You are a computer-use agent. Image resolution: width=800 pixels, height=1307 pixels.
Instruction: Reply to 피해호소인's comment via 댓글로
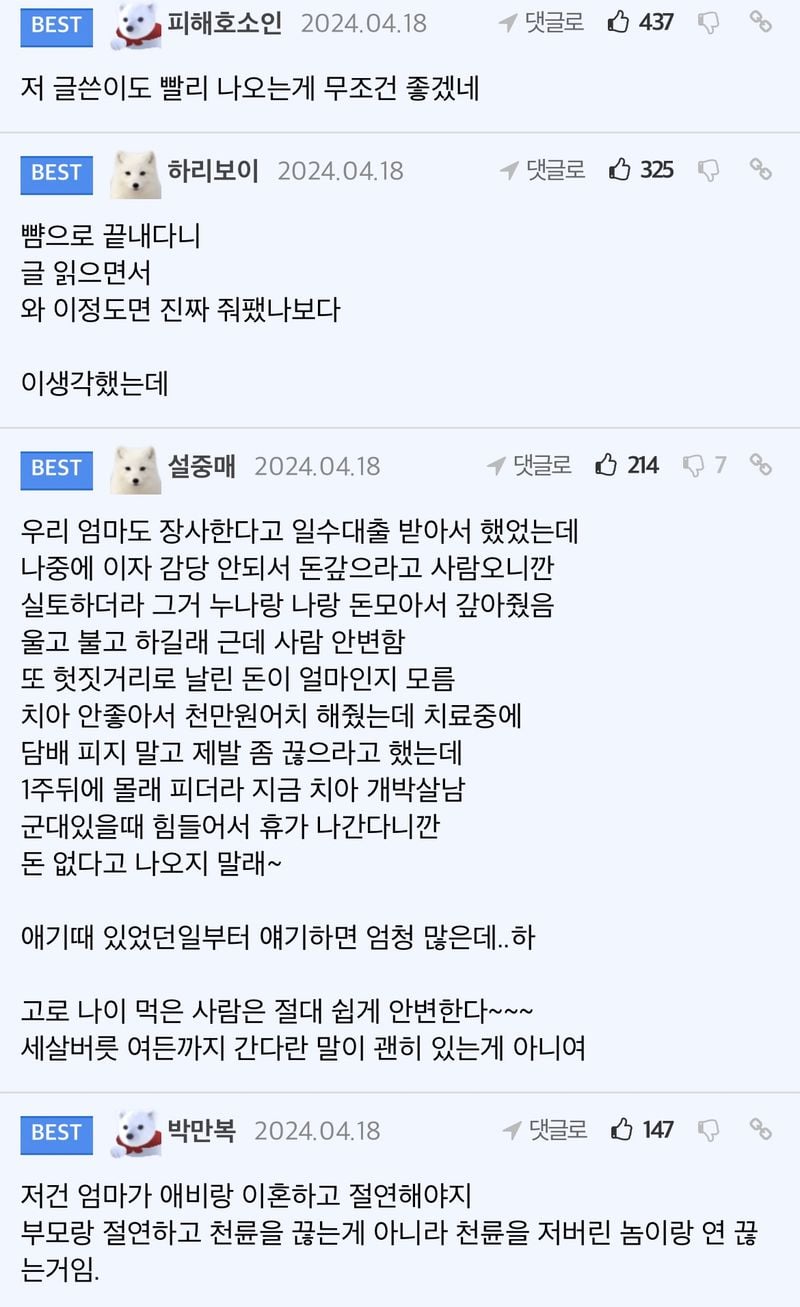(541, 23)
